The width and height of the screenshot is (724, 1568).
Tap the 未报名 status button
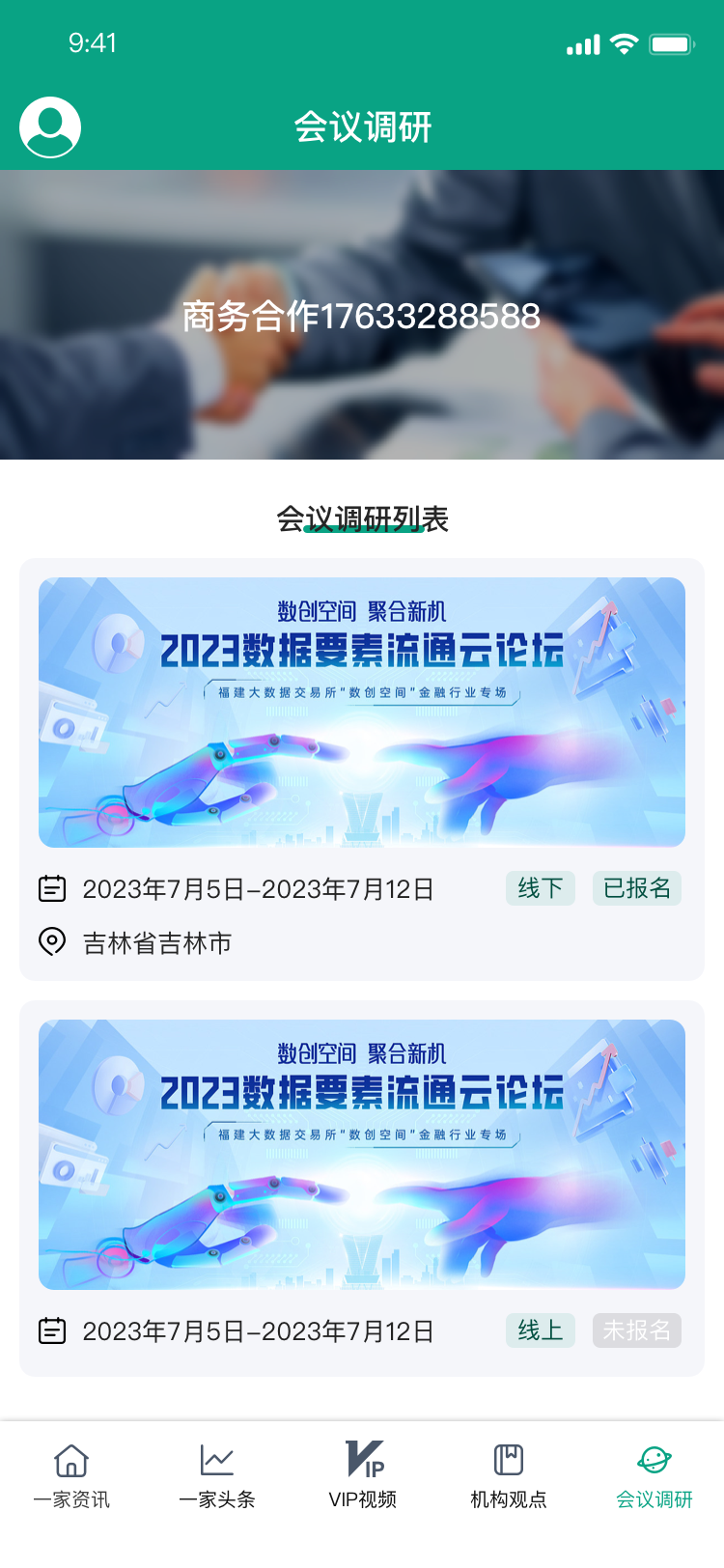coord(636,1330)
